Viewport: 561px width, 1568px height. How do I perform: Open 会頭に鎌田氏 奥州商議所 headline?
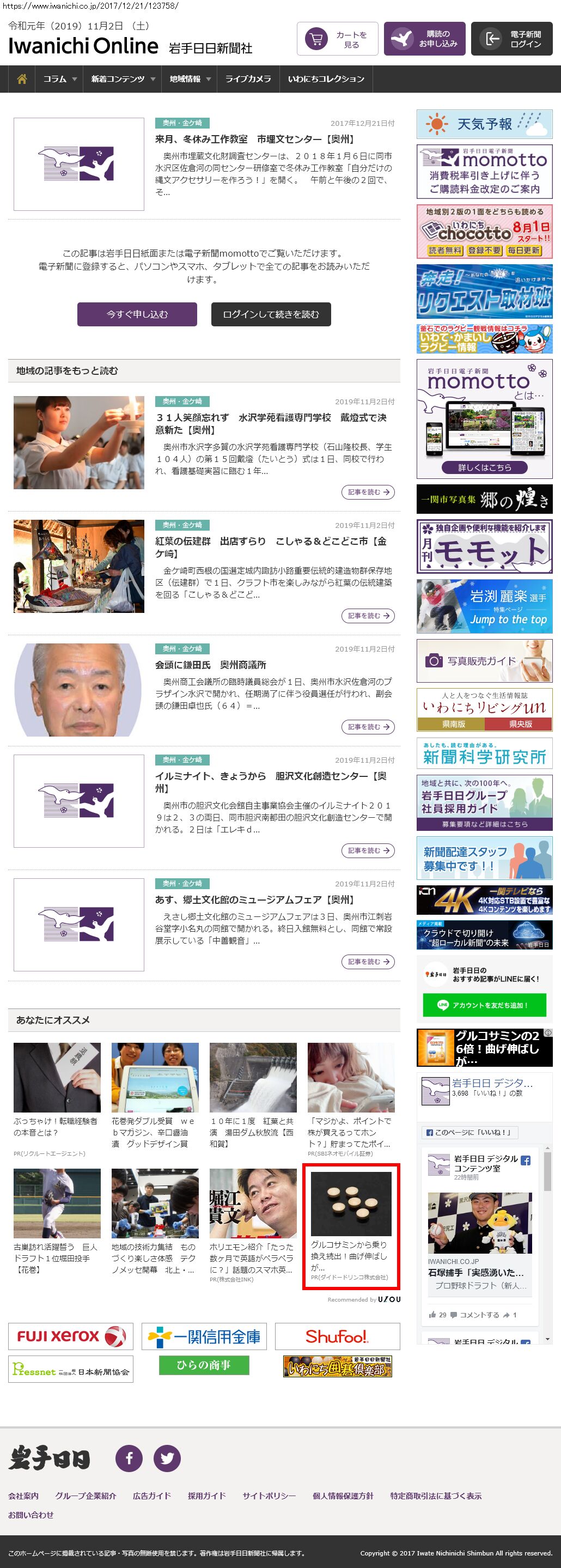[x=211, y=665]
